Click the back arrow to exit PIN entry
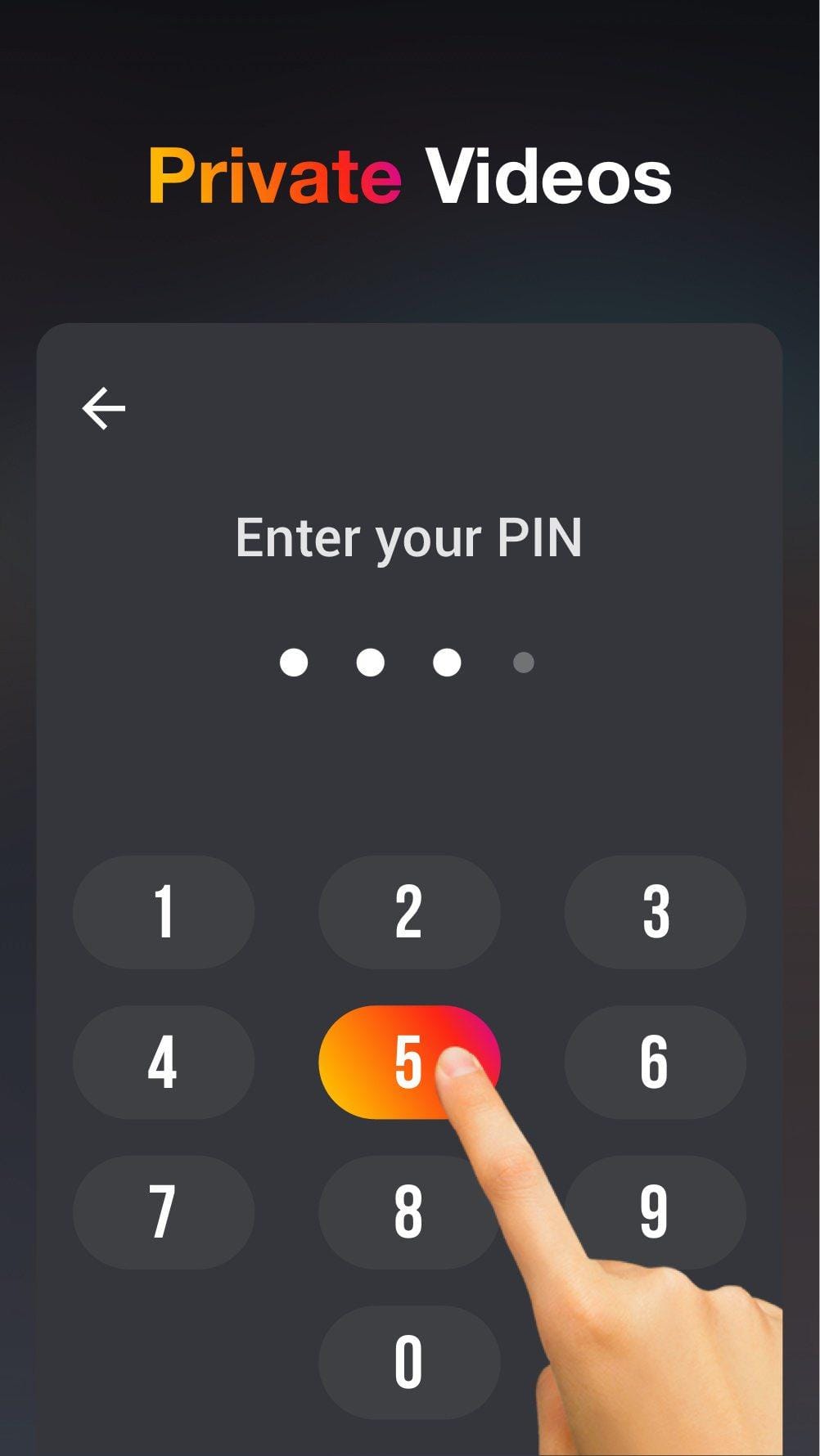The width and height of the screenshot is (820, 1456). click(103, 408)
